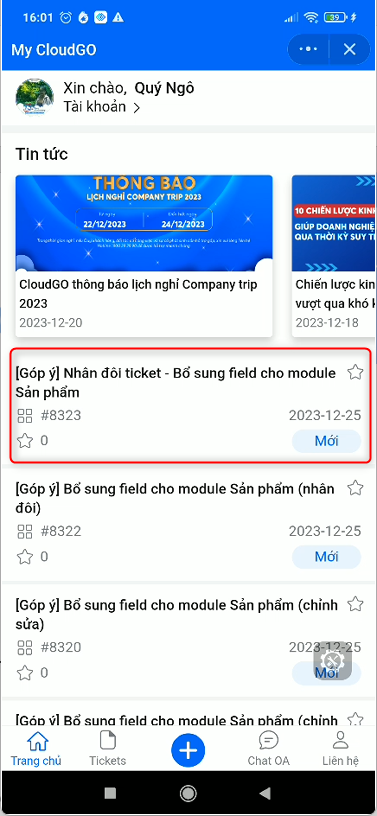Close the My CloudGO mini app
This screenshot has width=377, height=816.
[x=350, y=49]
